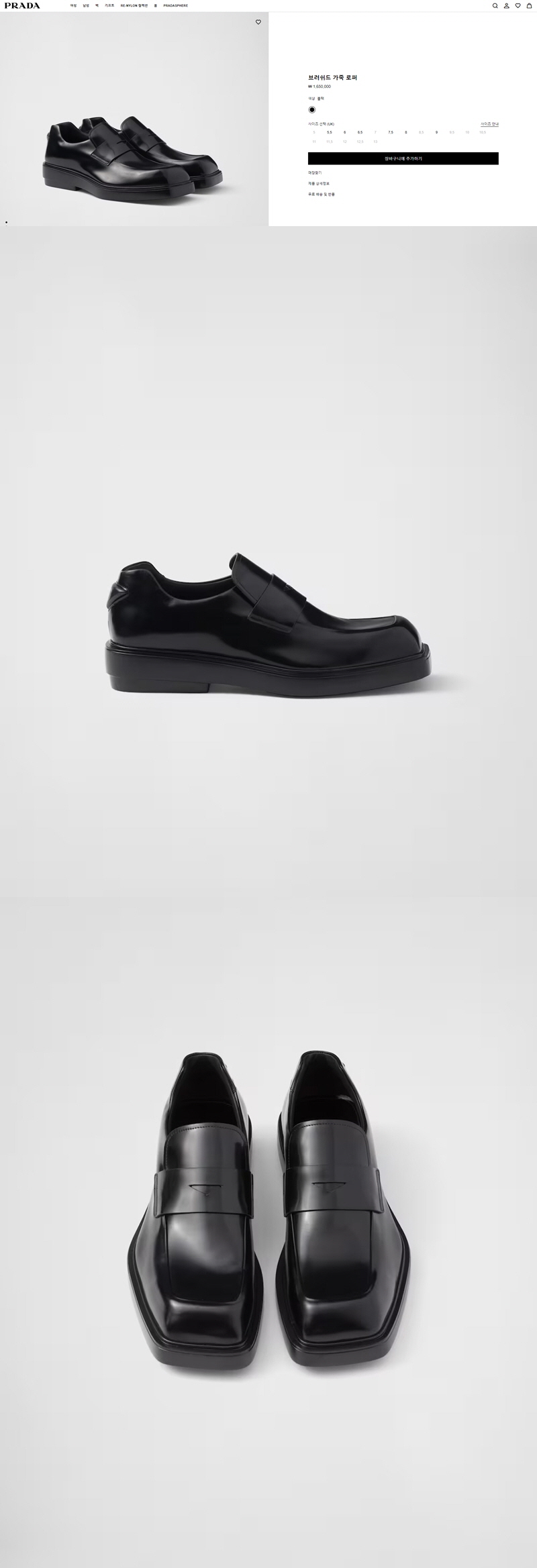The width and height of the screenshot is (537, 1568).
Task: Choose UK size 5.5
Action: click(x=330, y=132)
